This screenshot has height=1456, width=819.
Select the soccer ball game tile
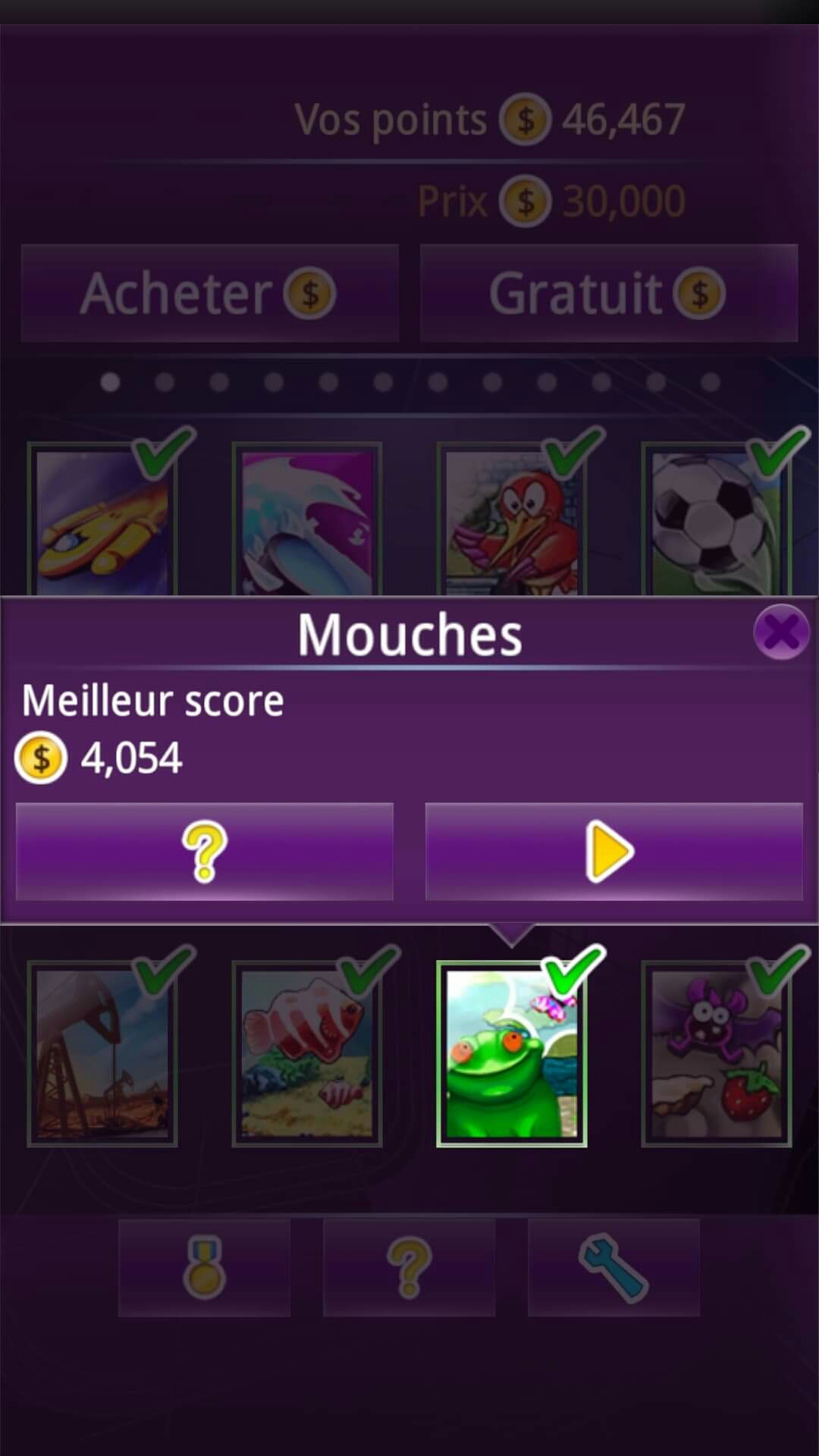[716, 521]
